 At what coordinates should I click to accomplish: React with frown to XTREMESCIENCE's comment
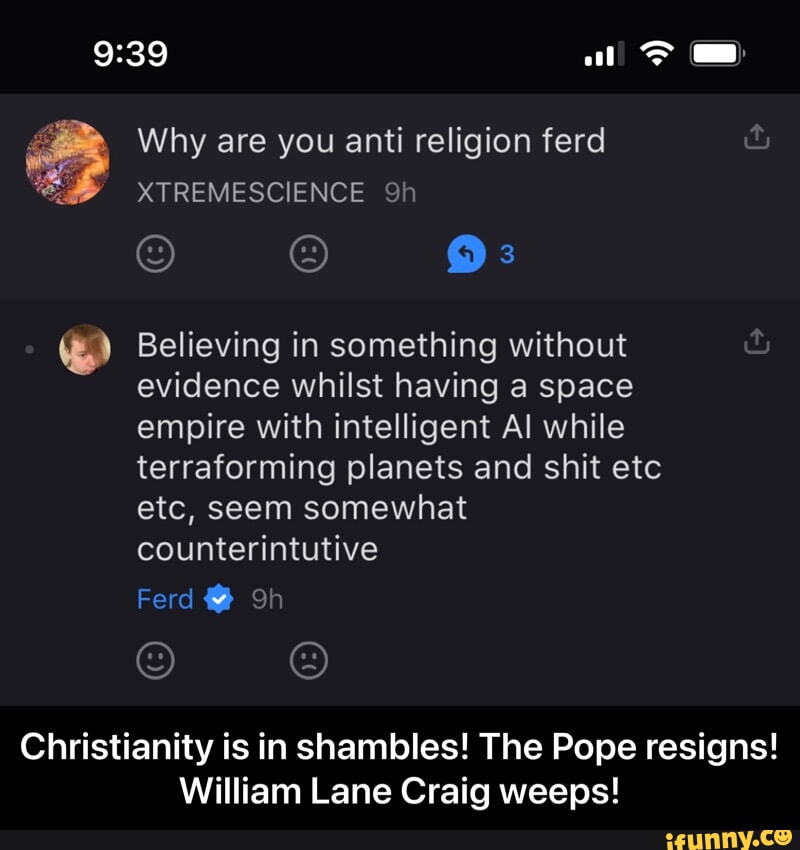point(307,256)
